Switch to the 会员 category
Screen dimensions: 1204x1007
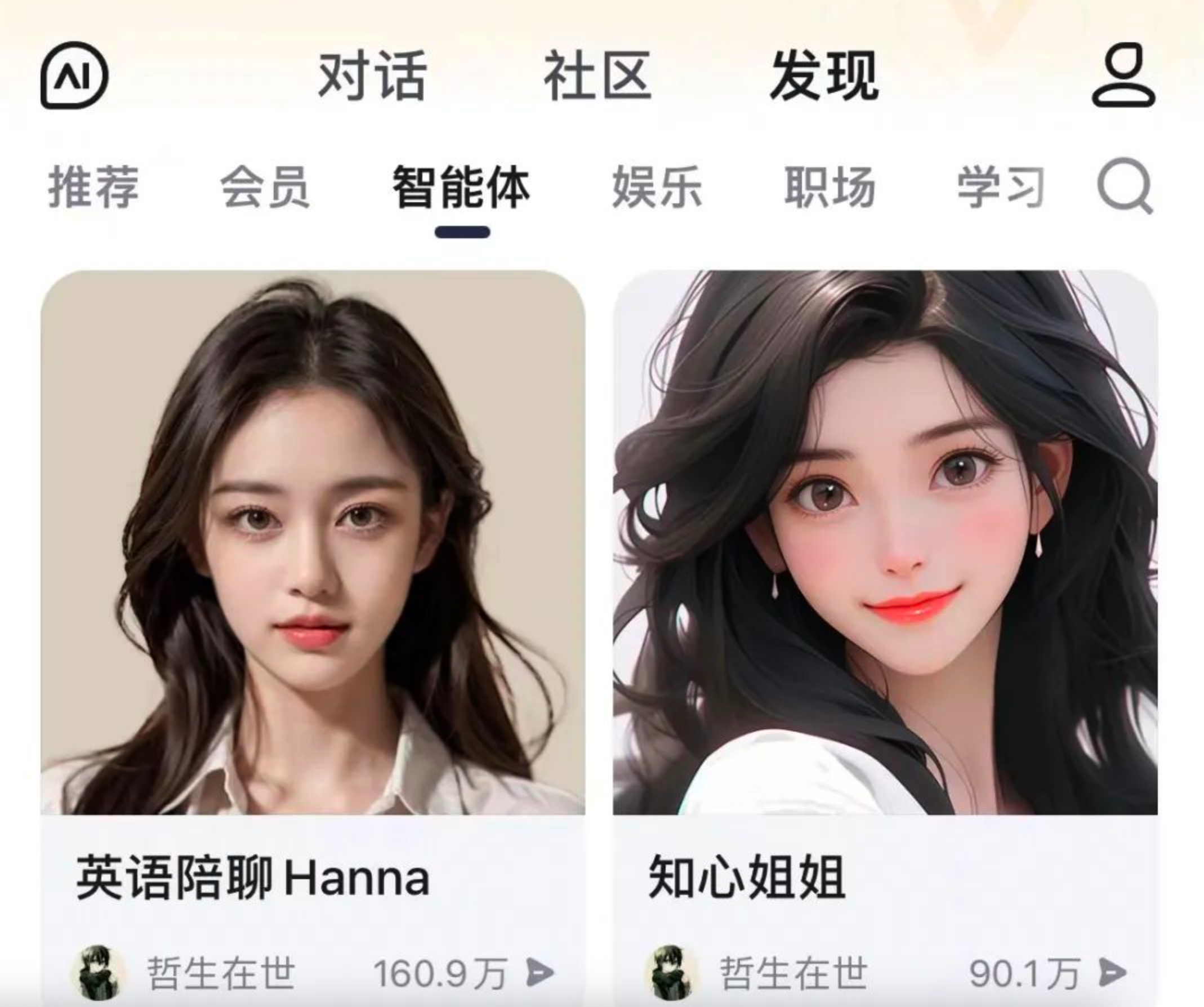pyautogui.click(x=265, y=187)
